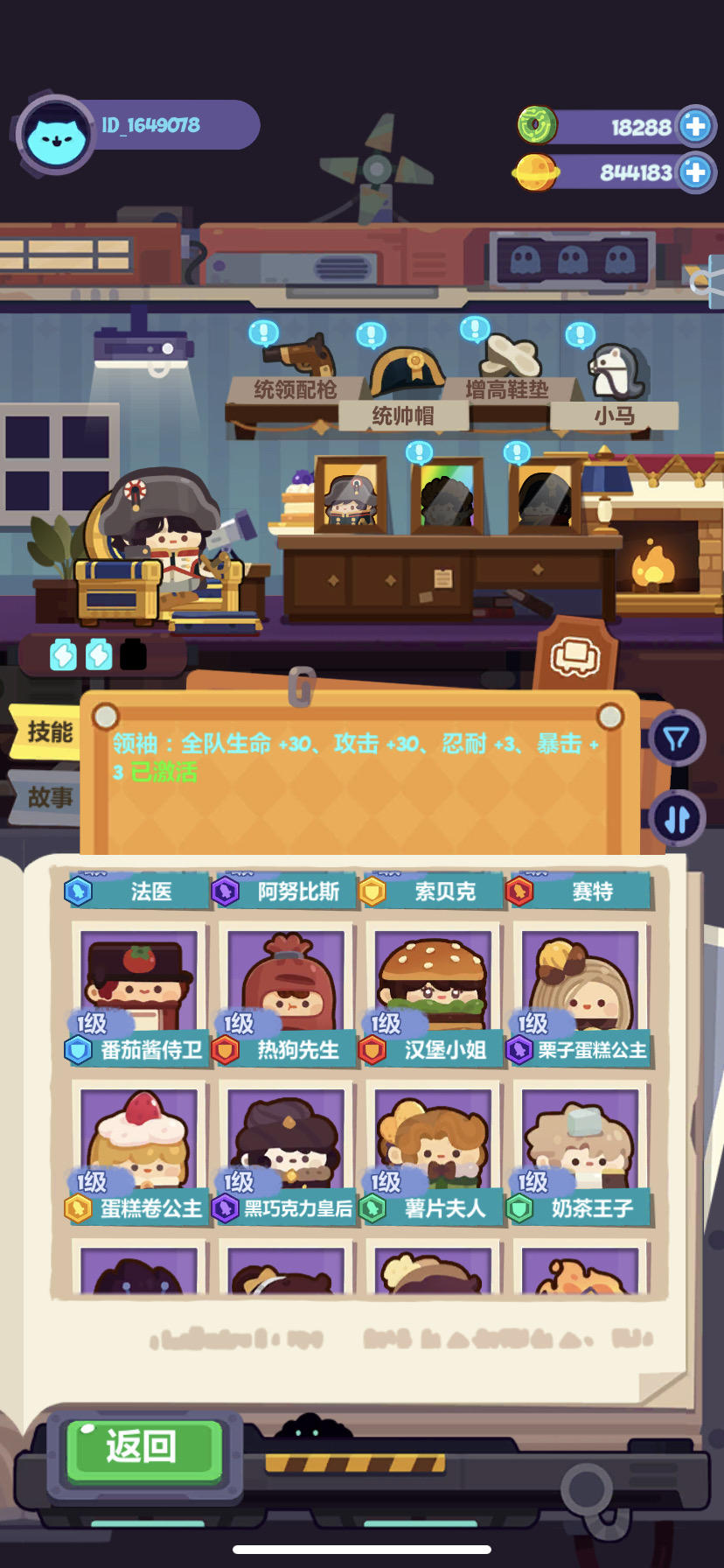Choose the 小马 penguin item
Viewport: 724px width, 1568px height.
click(x=618, y=372)
